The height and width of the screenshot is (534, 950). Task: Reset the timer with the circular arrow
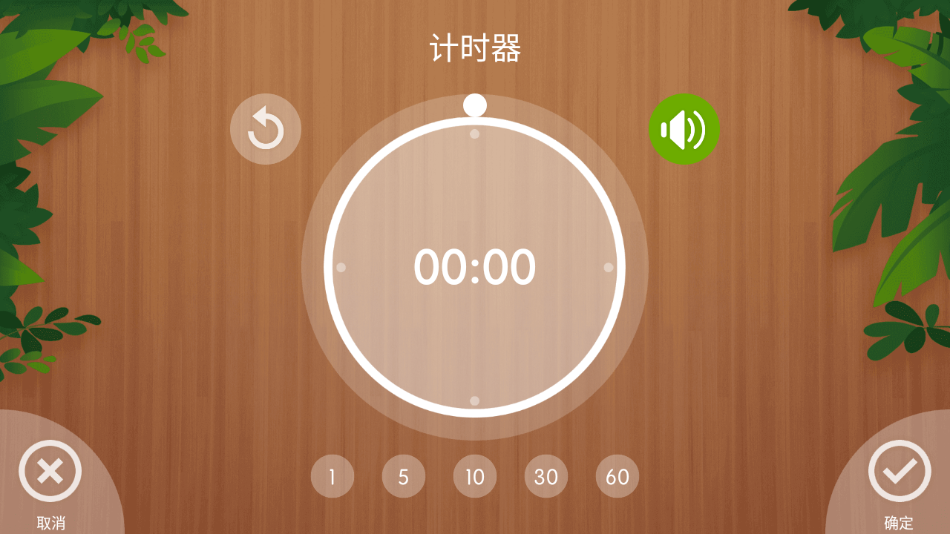coord(266,129)
